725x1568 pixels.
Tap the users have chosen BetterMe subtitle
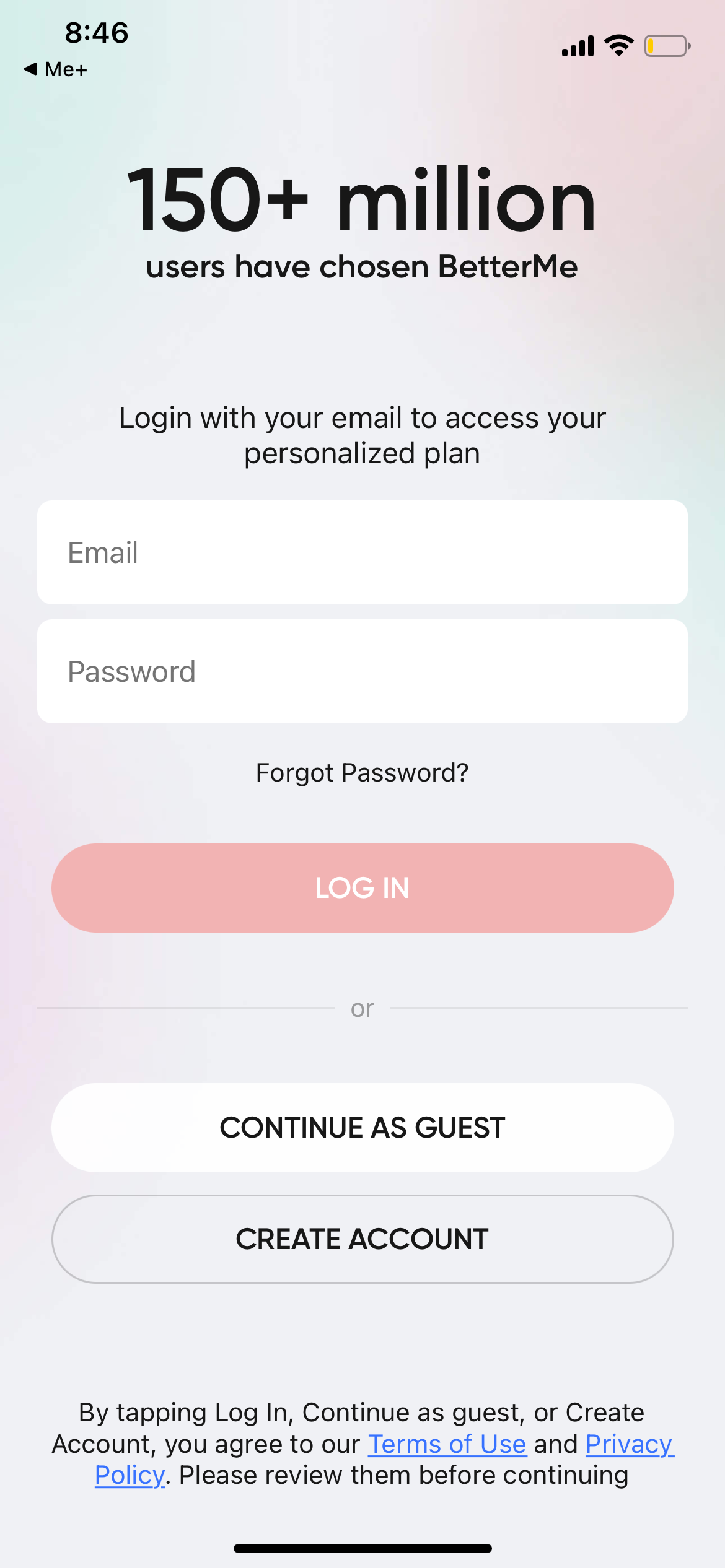coord(362,267)
